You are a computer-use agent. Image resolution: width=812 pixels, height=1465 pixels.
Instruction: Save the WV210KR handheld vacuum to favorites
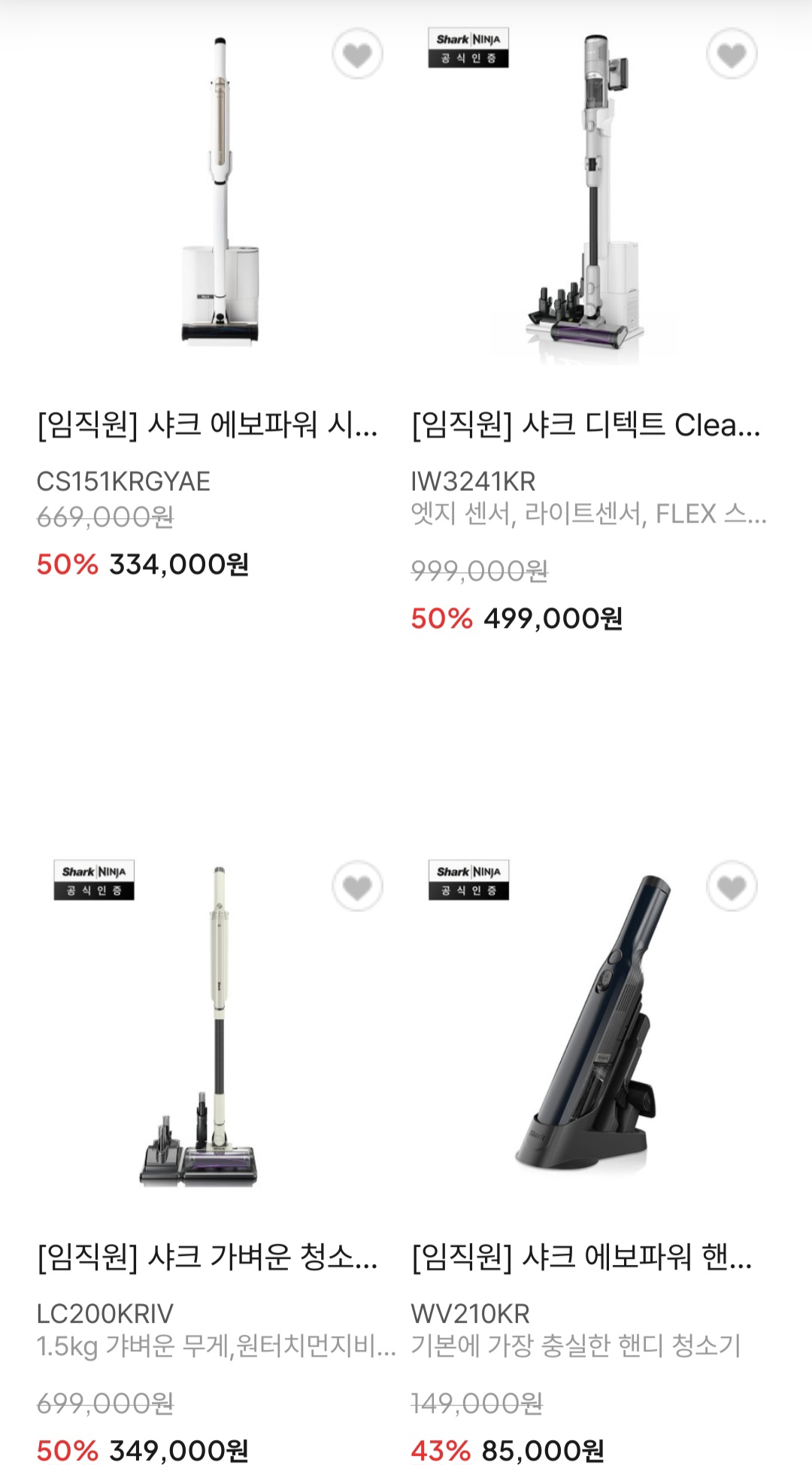tap(732, 887)
